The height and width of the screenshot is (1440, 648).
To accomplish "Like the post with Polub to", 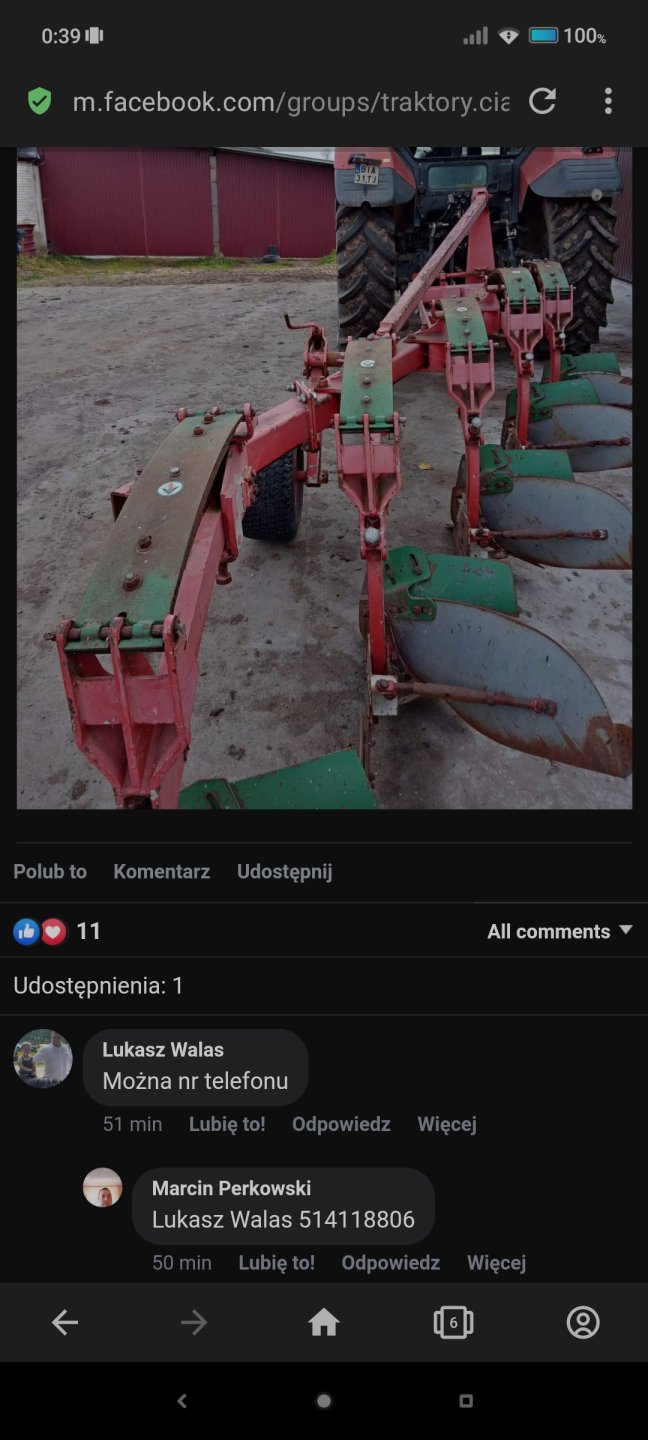I will click(50, 871).
